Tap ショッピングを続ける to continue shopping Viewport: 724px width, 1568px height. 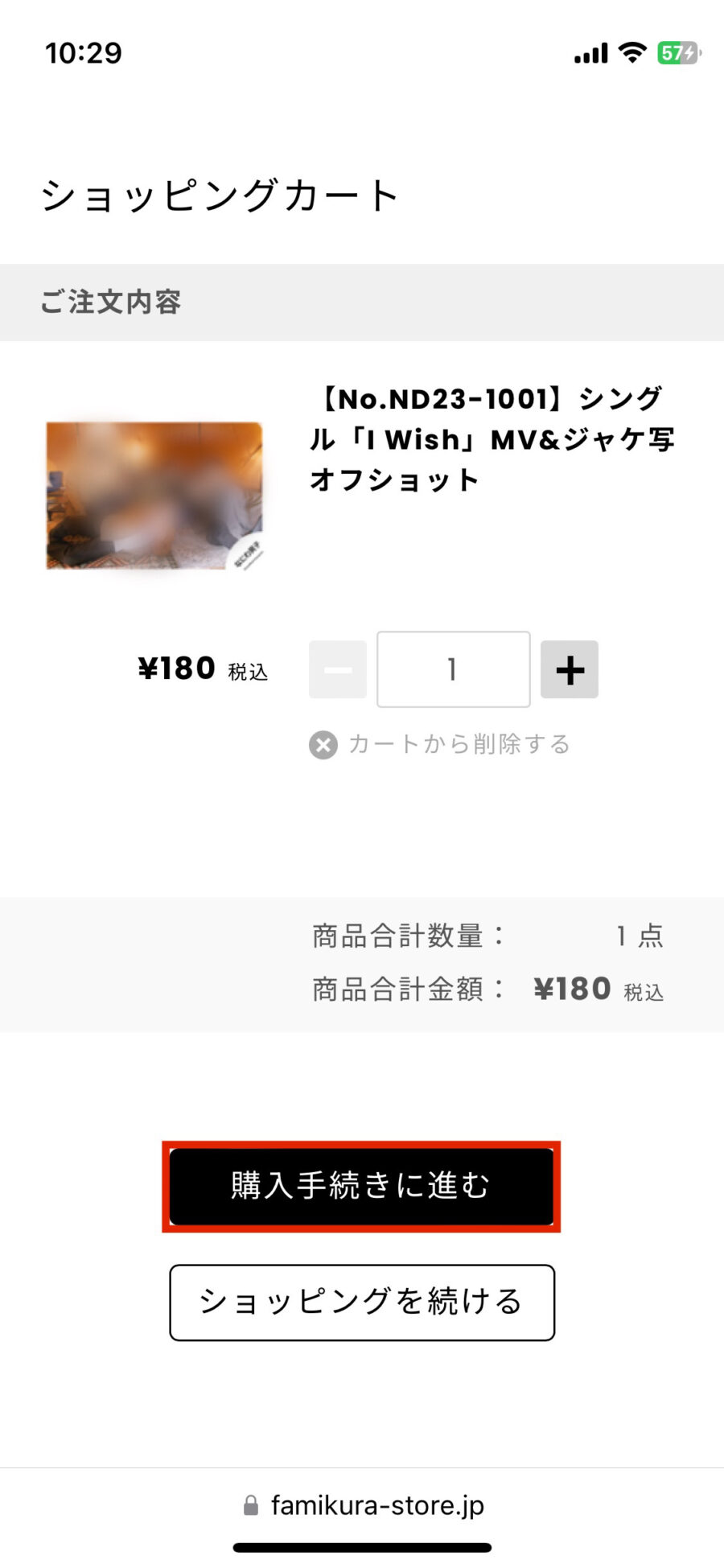[x=362, y=1302]
